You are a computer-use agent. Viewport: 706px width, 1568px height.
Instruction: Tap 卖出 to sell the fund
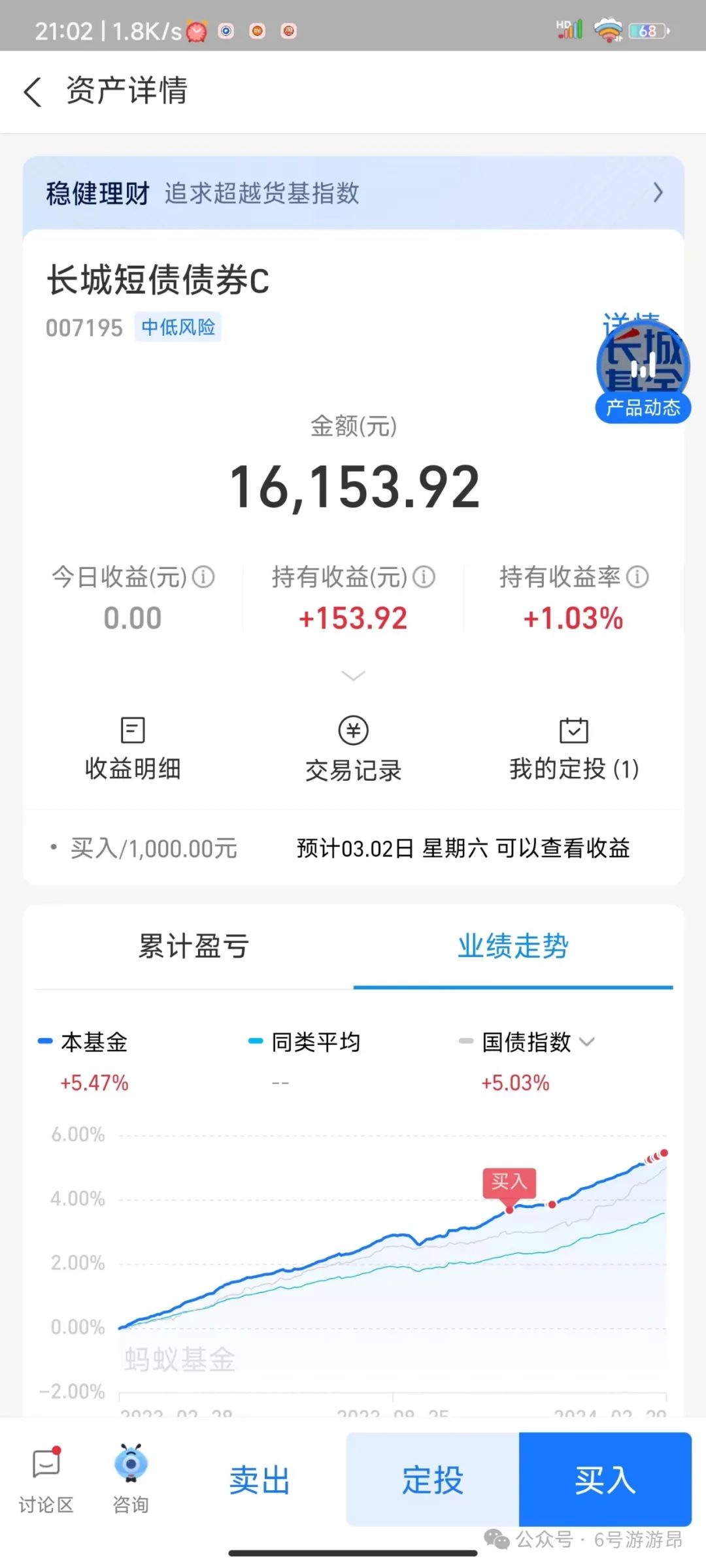click(x=260, y=1480)
